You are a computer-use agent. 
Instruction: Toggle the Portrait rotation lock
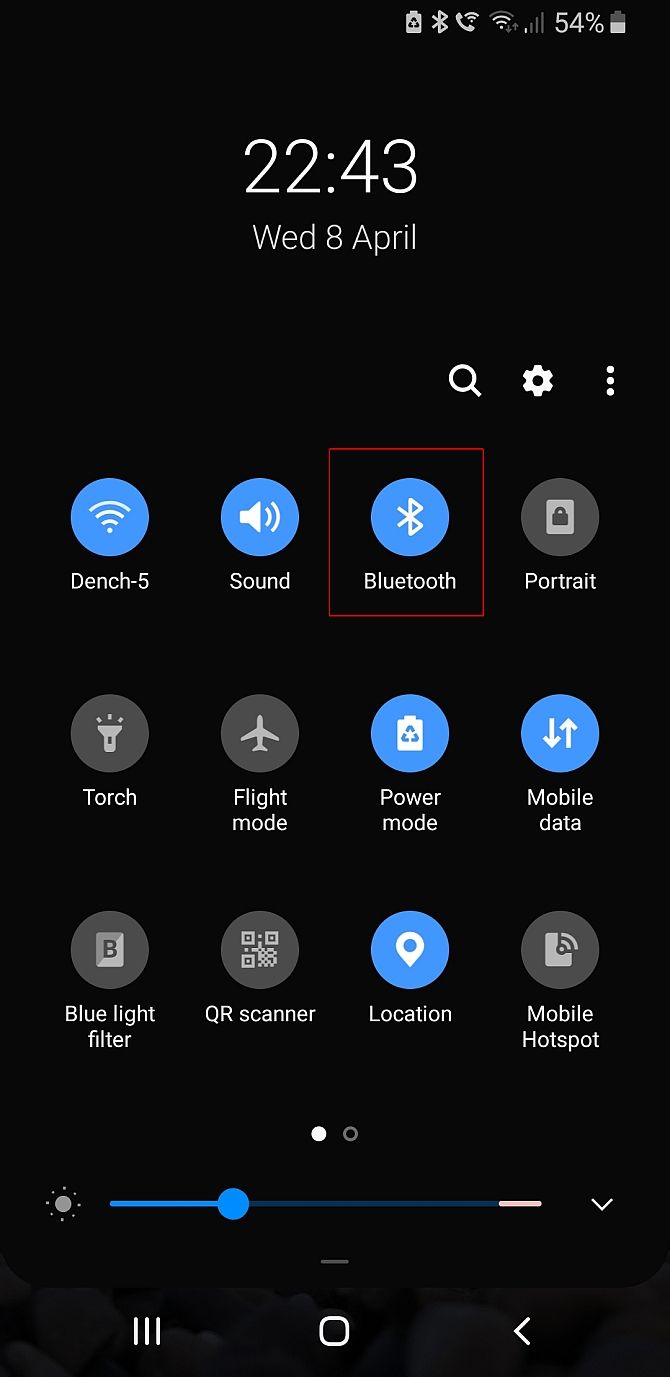(560, 518)
